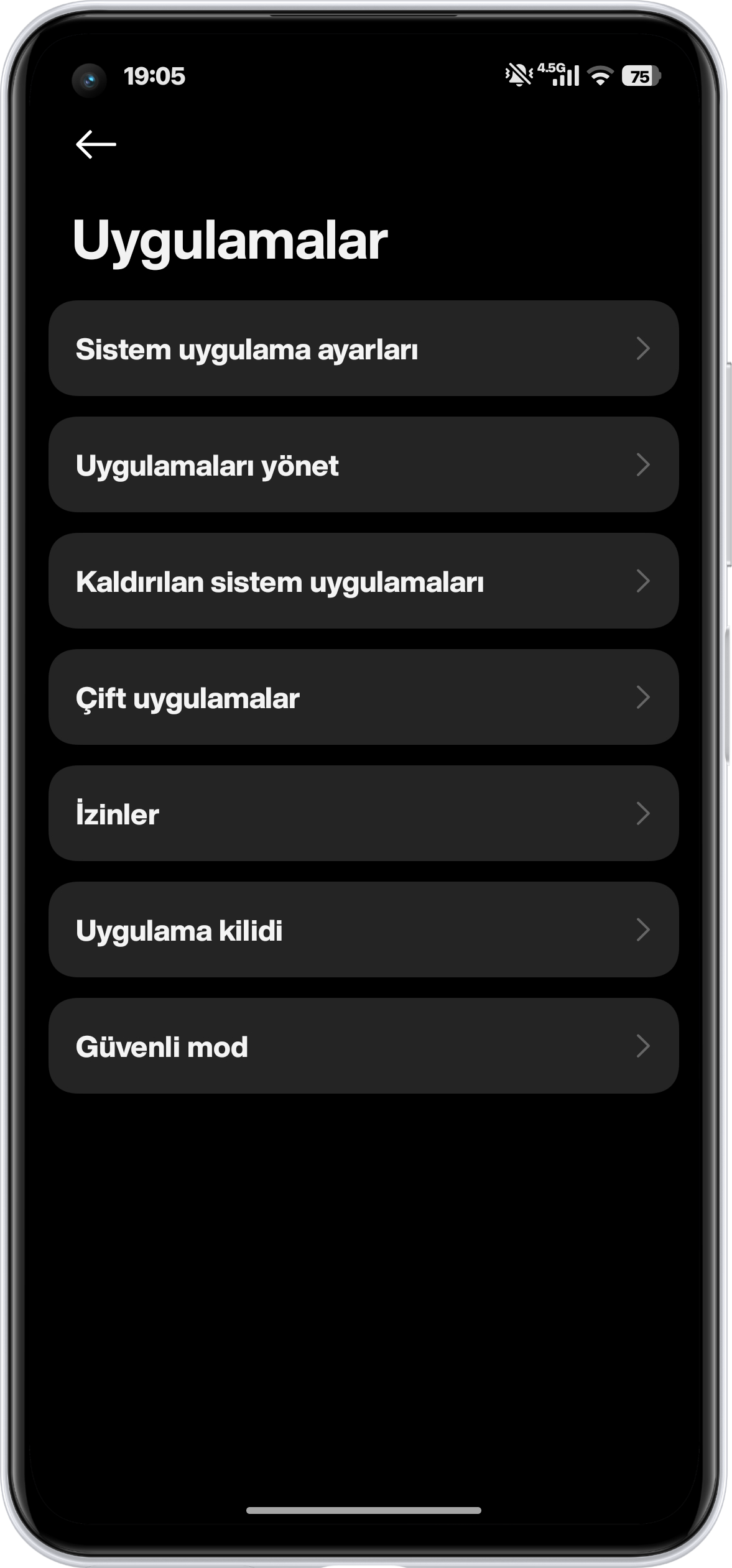Open Uygulamaları yönet

pos(363,465)
